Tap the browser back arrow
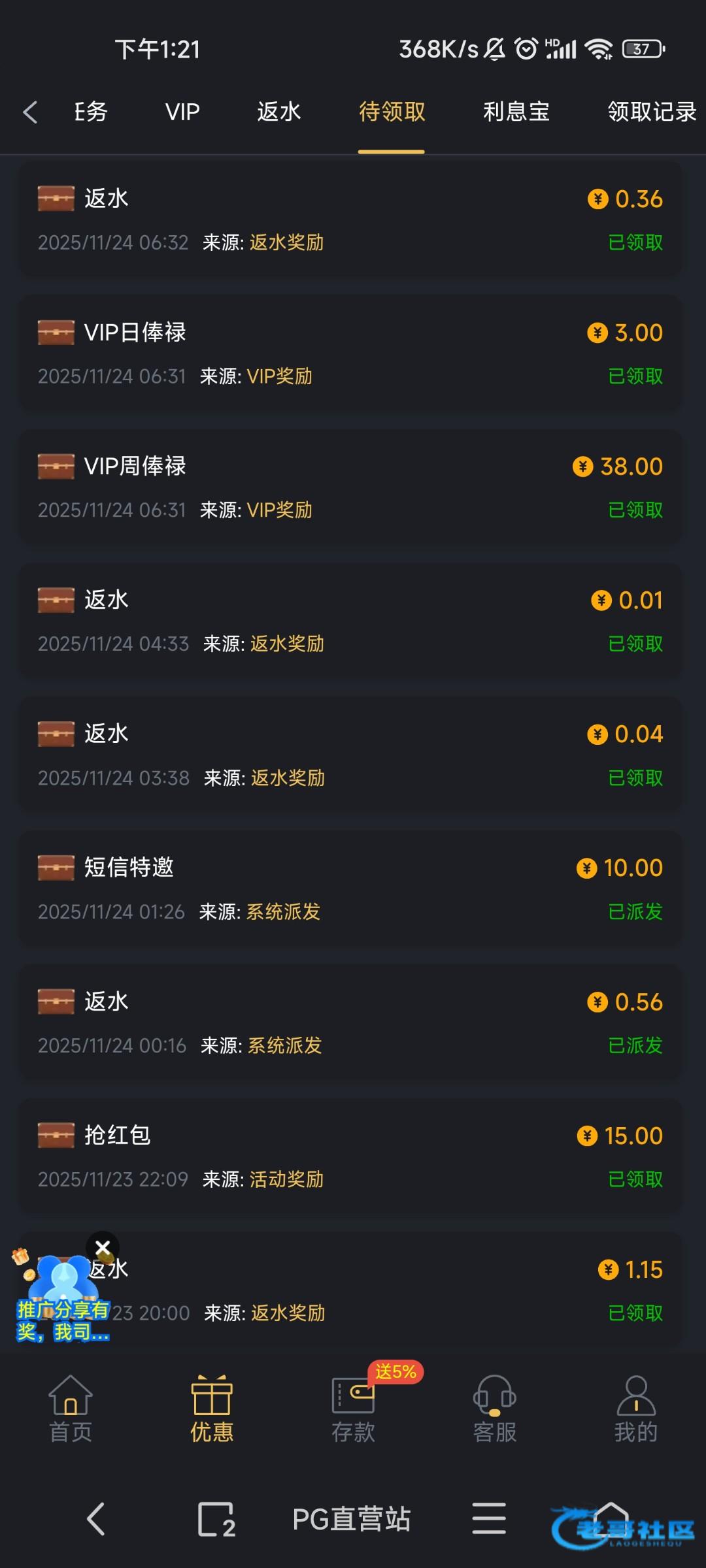Image resolution: width=706 pixels, height=1568 pixels. (x=96, y=1518)
